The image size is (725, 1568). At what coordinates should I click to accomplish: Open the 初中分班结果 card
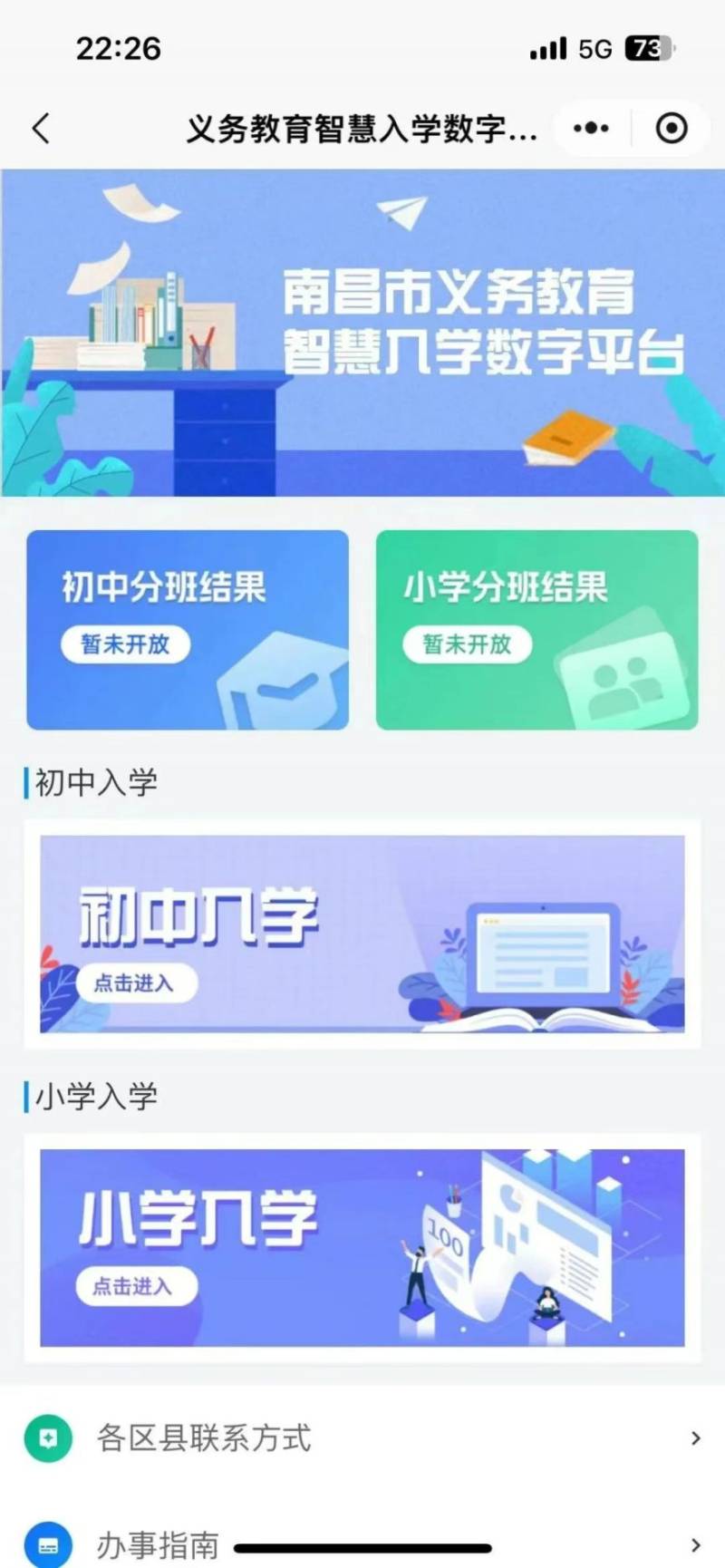coord(188,630)
